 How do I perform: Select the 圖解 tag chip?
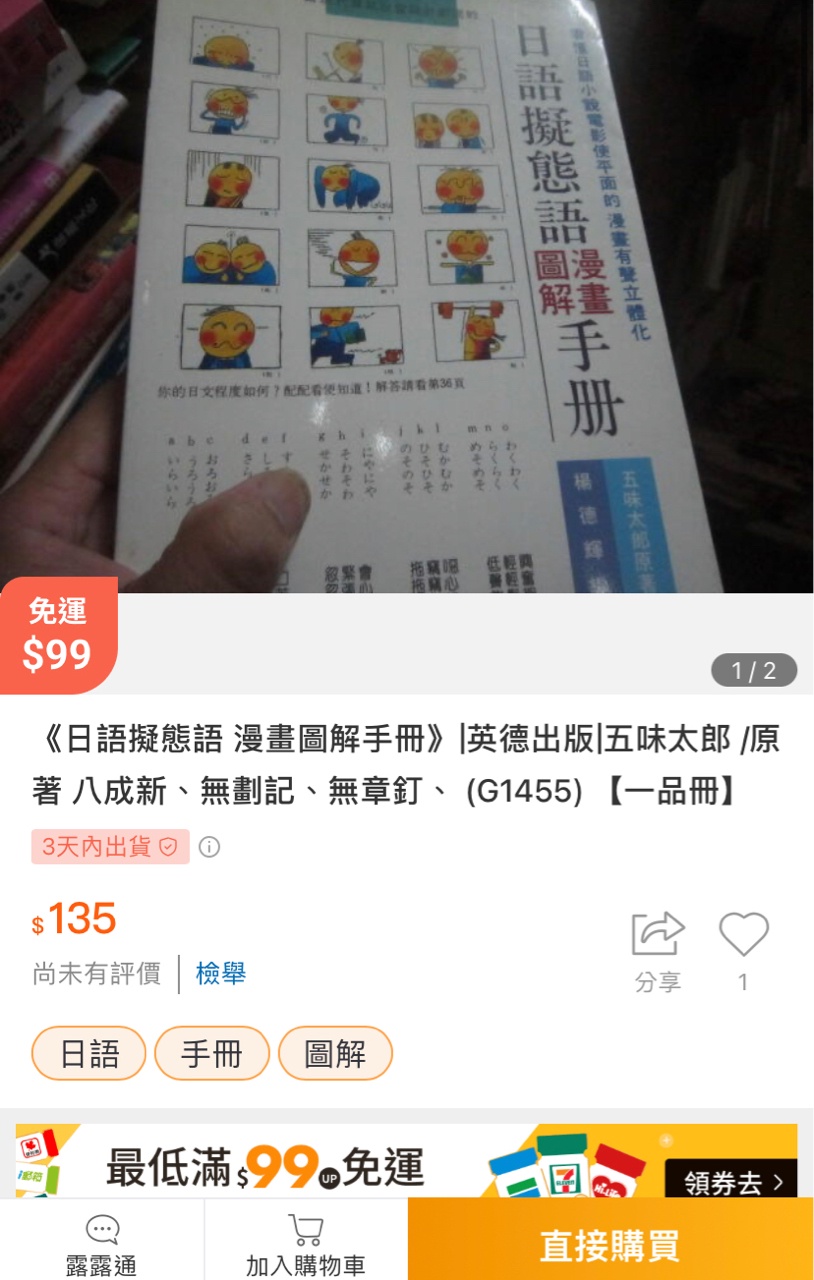point(335,1054)
